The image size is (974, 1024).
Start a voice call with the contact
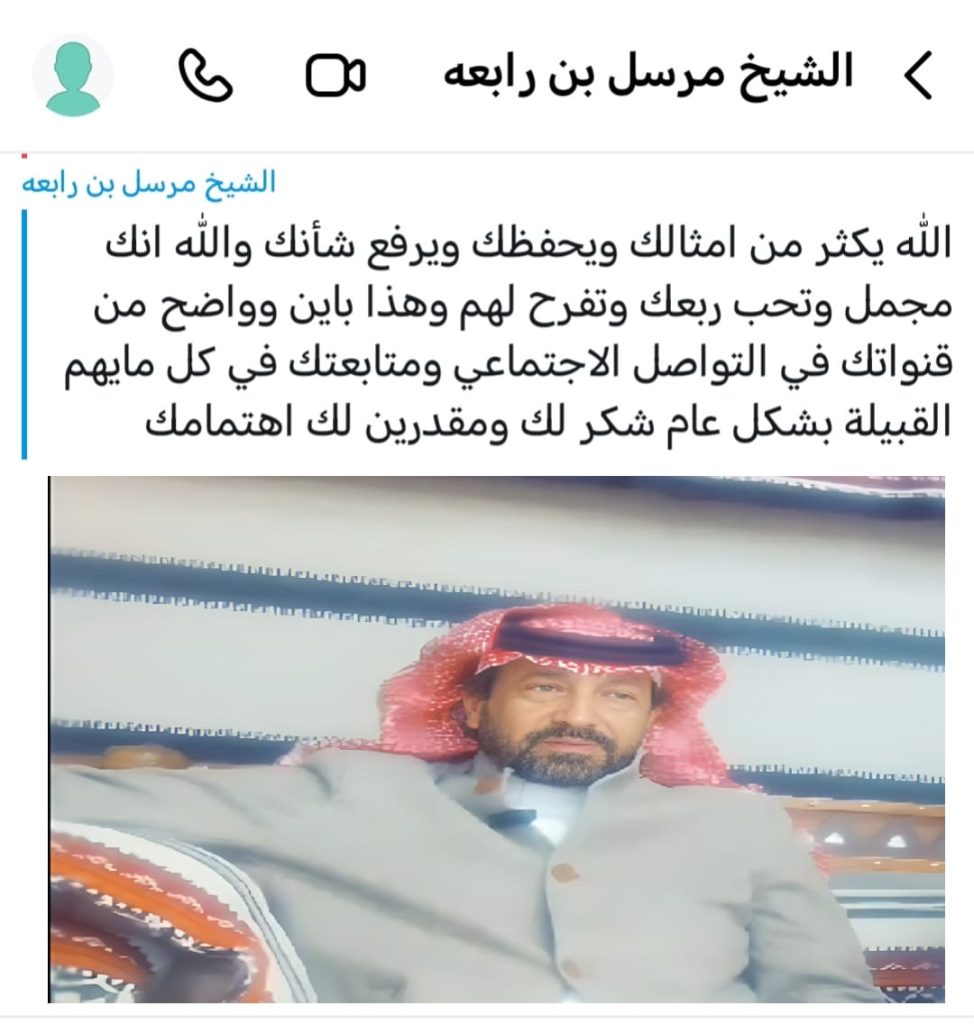coord(205,76)
